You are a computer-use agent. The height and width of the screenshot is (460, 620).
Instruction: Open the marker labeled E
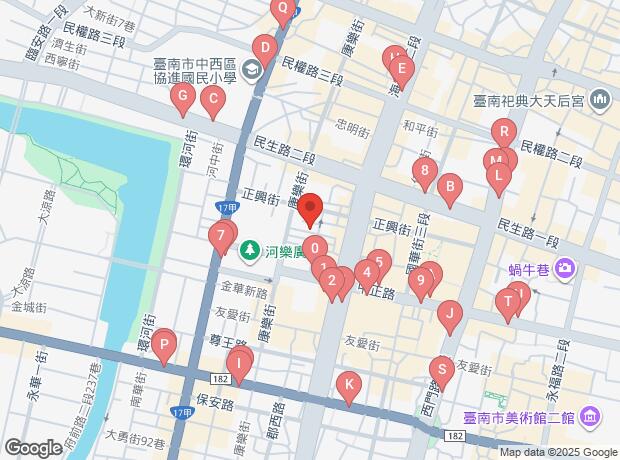[402, 72]
